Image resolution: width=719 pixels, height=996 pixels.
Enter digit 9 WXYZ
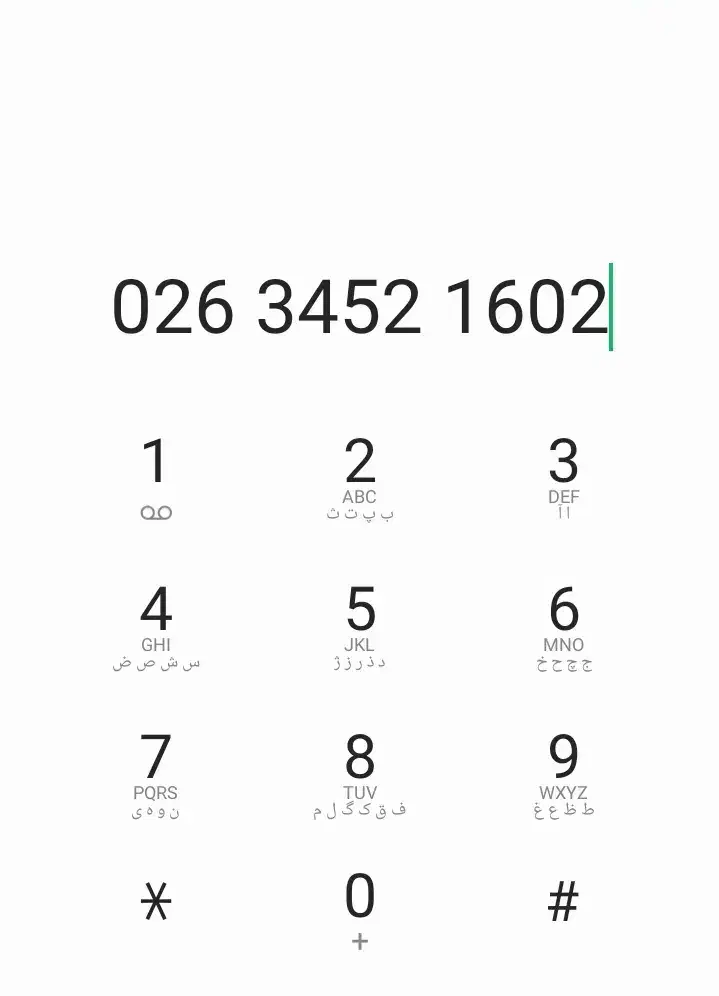[563, 774]
